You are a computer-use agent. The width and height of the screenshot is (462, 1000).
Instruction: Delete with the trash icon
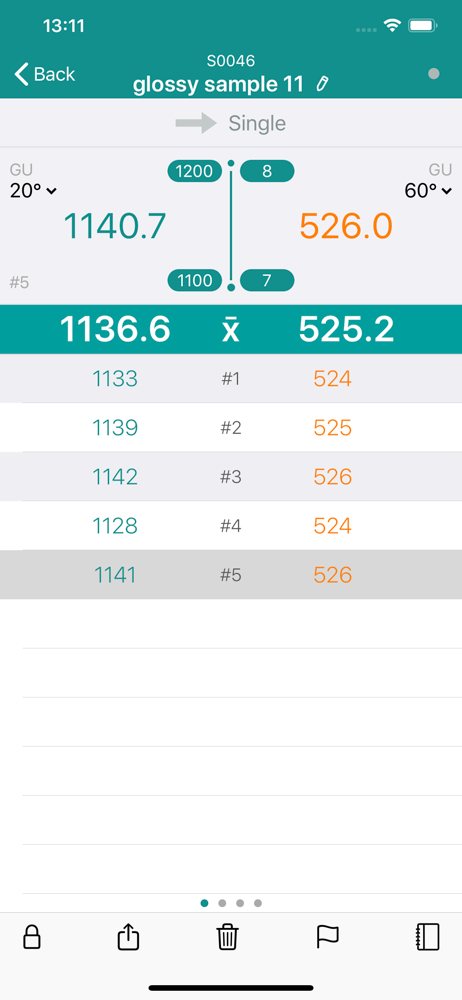[x=227, y=938]
